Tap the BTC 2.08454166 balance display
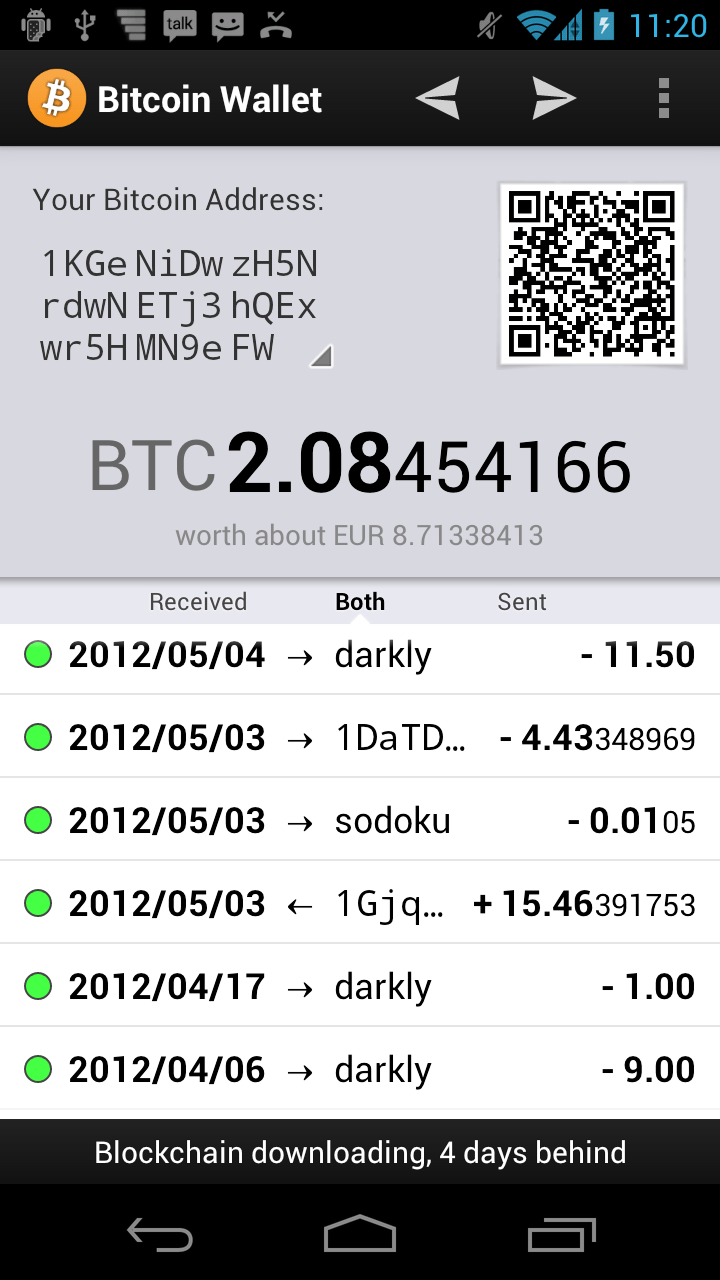 click(360, 465)
